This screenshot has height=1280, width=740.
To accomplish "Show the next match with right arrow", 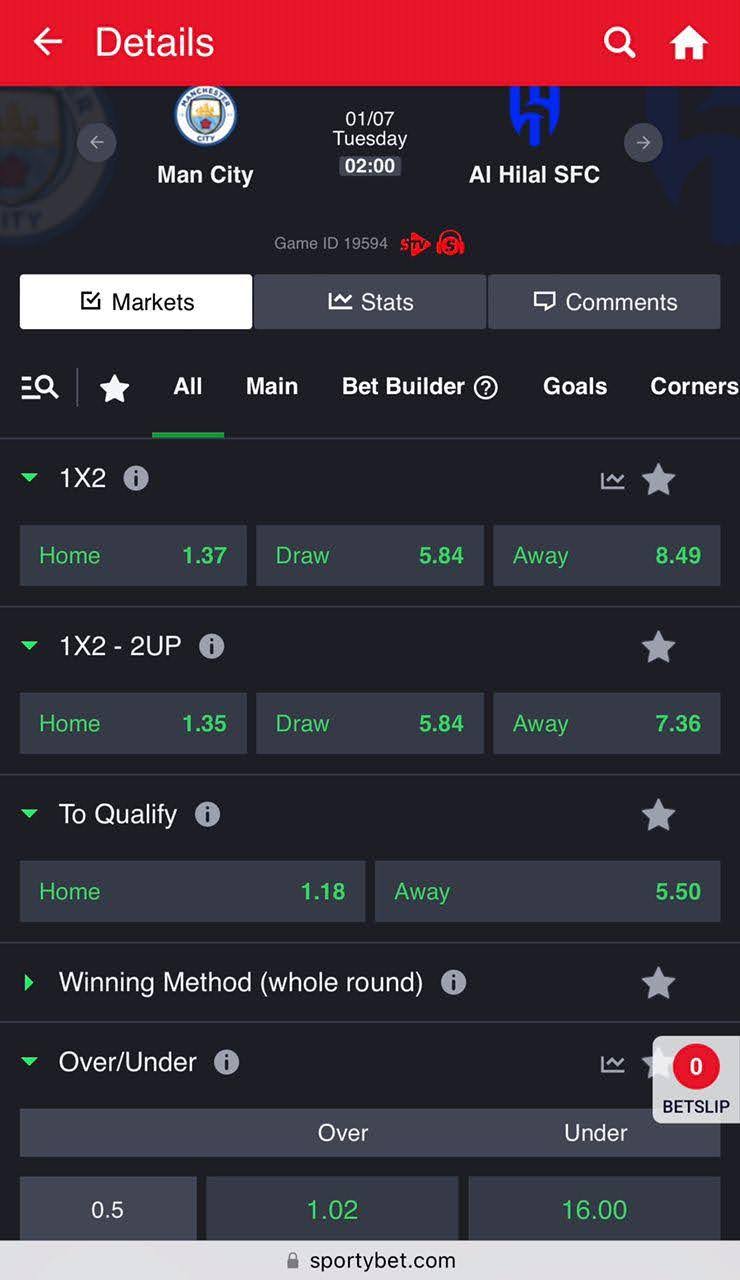I will [643, 142].
